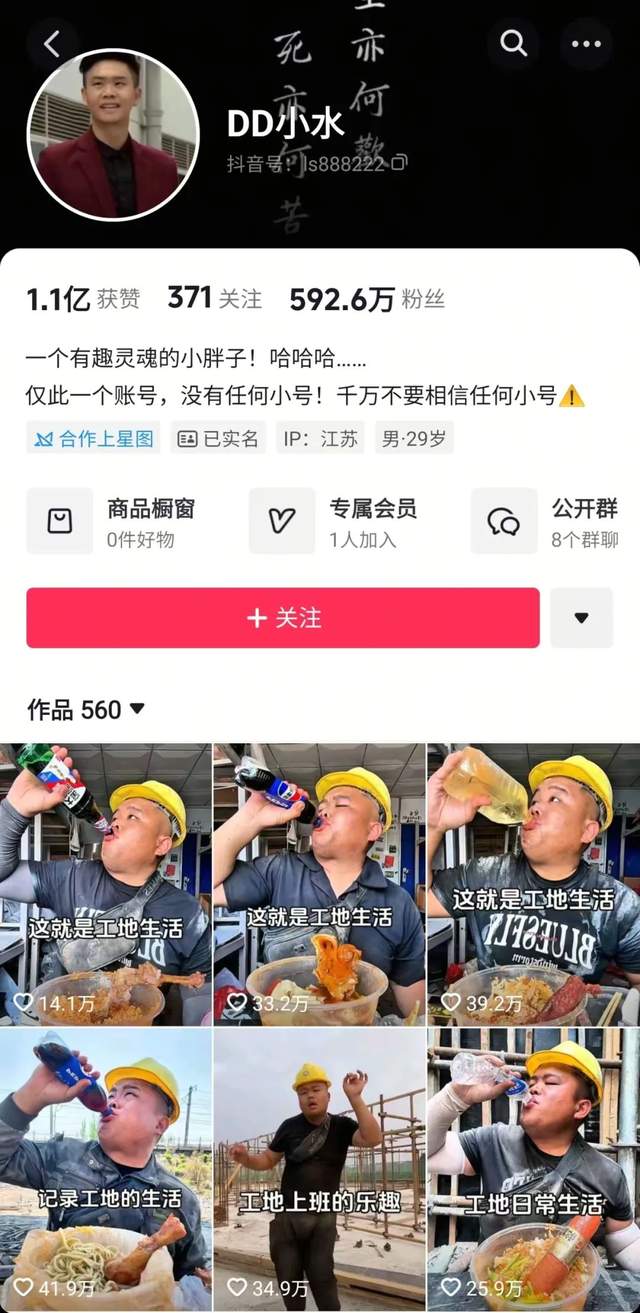Open the 记录工地的生活 video
This screenshot has width=640, height=1313.
(106, 1170)
